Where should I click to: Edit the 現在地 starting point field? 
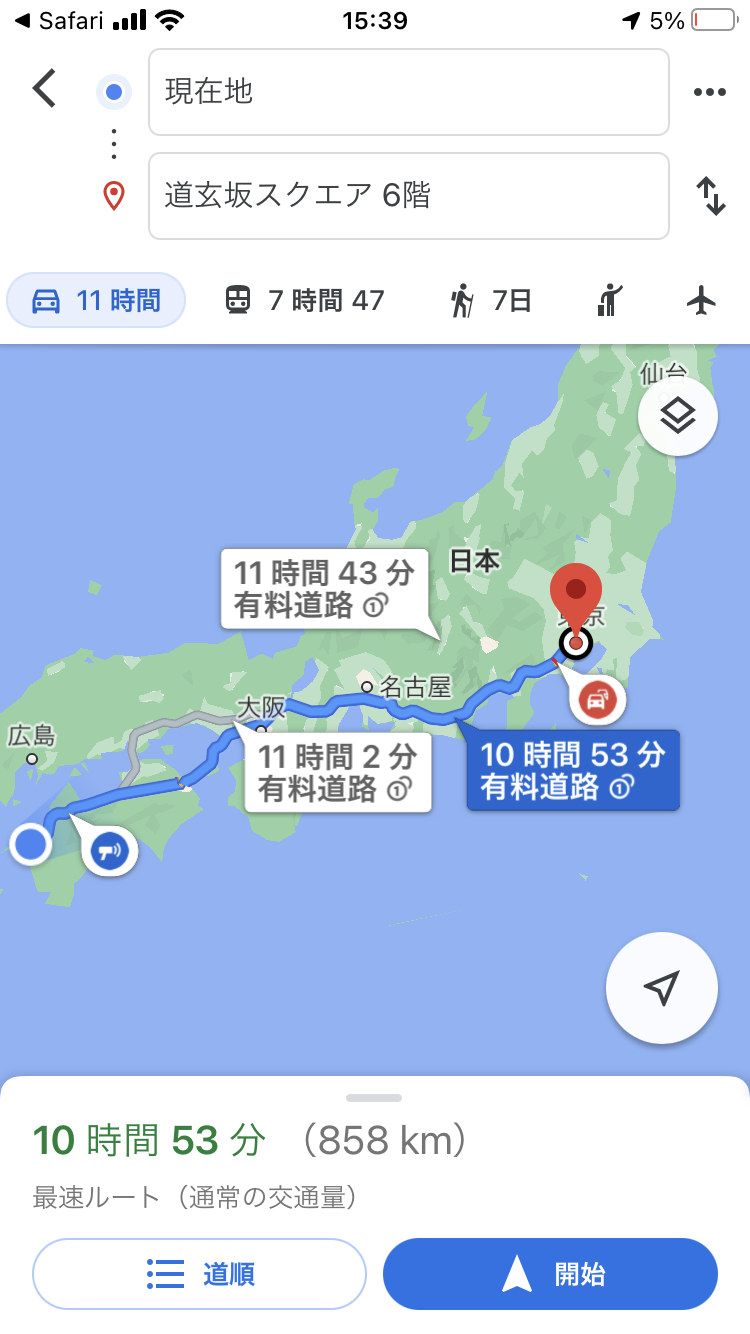[408, 92]
